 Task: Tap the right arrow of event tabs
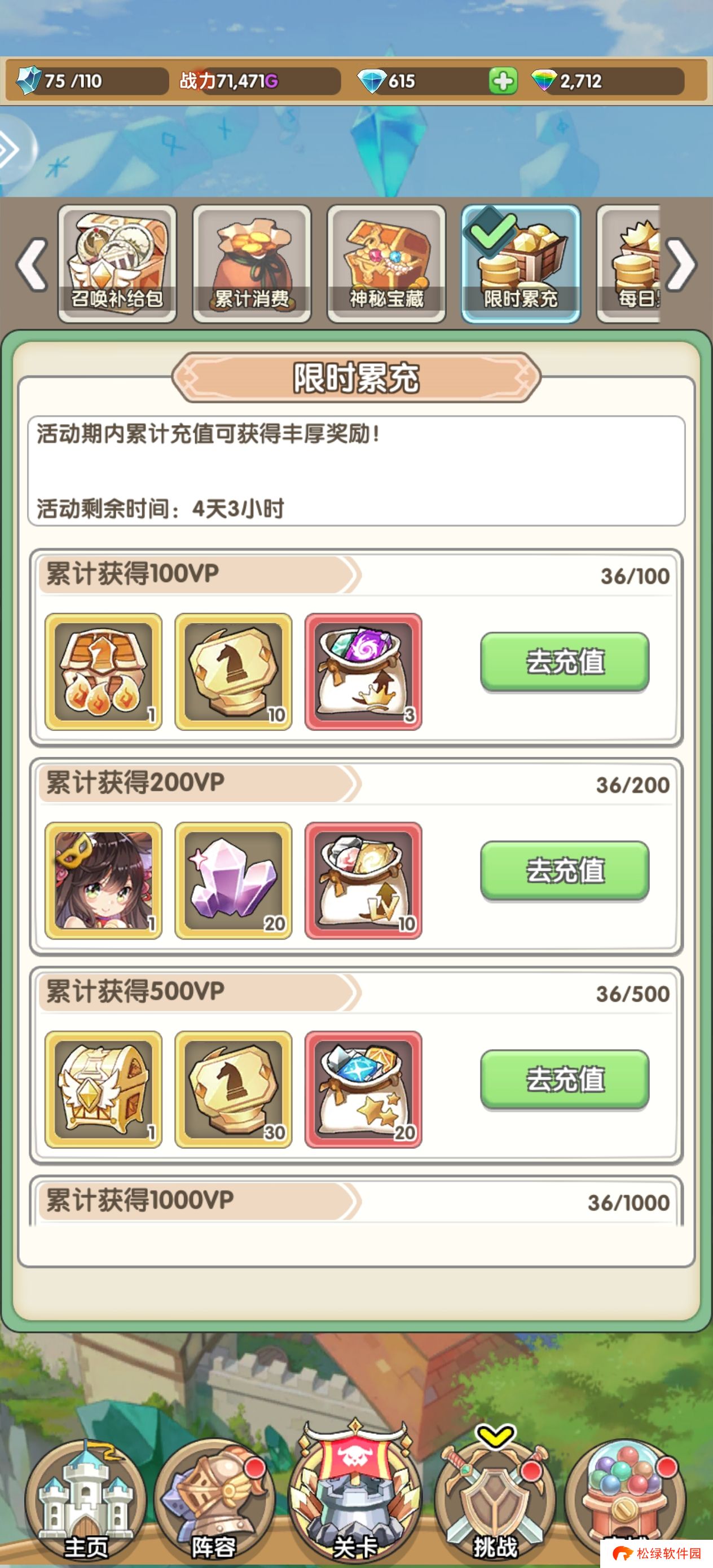[x=681, y=264]
